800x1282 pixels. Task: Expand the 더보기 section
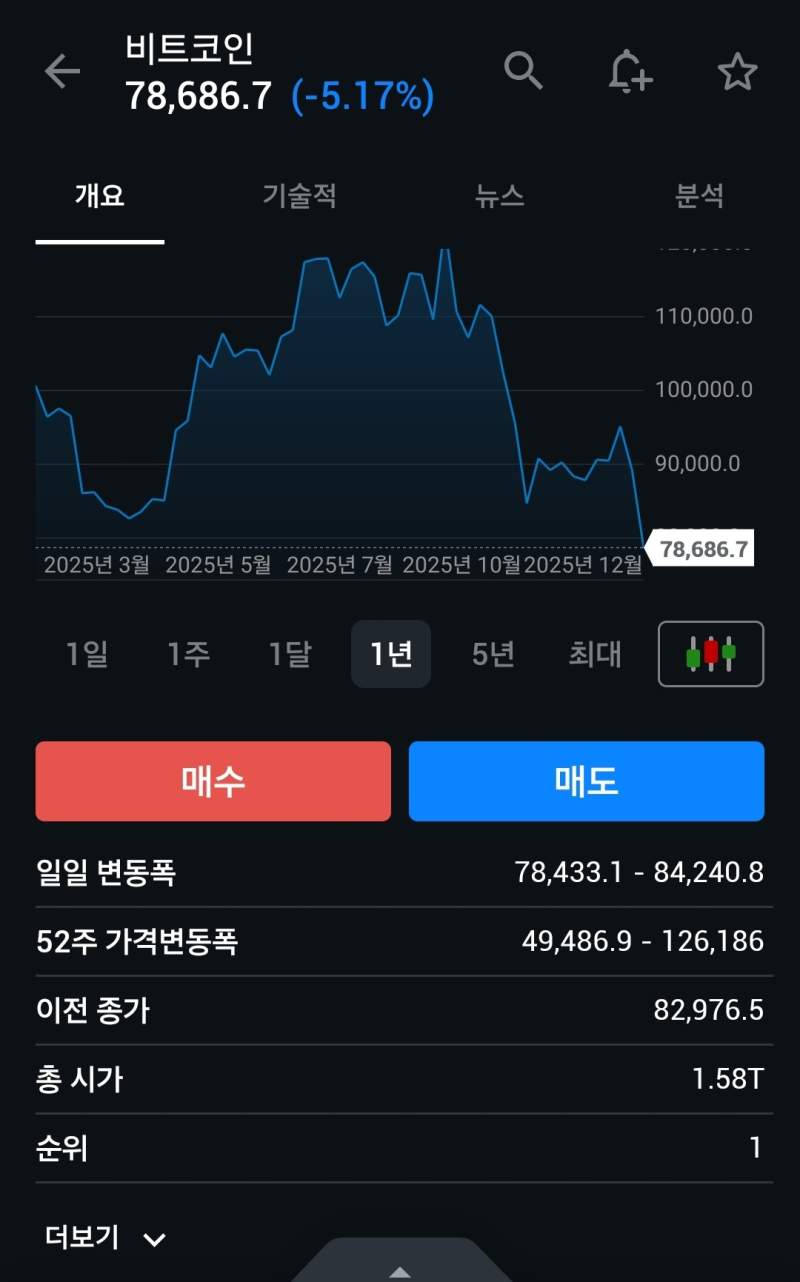80,1238
